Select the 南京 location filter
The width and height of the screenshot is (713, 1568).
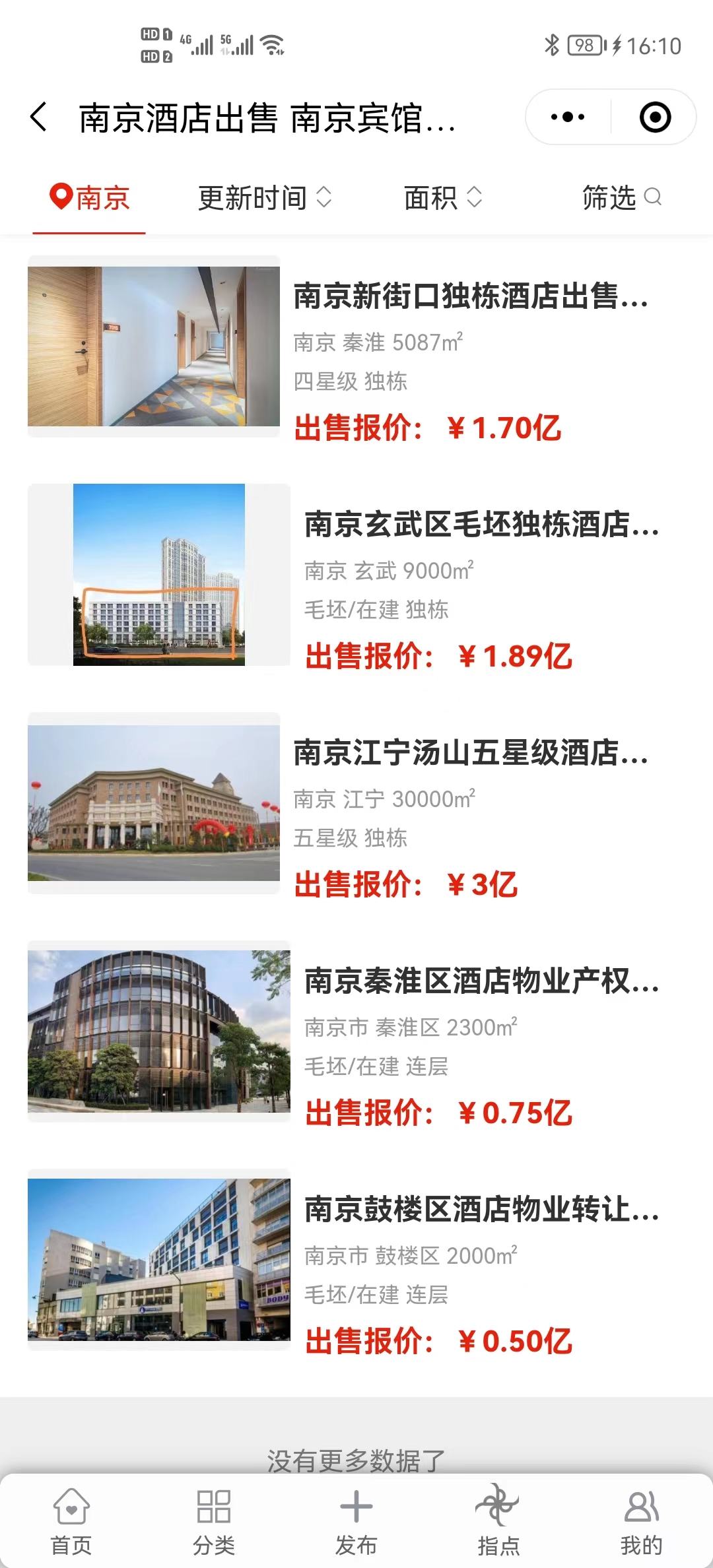point(90,198)
